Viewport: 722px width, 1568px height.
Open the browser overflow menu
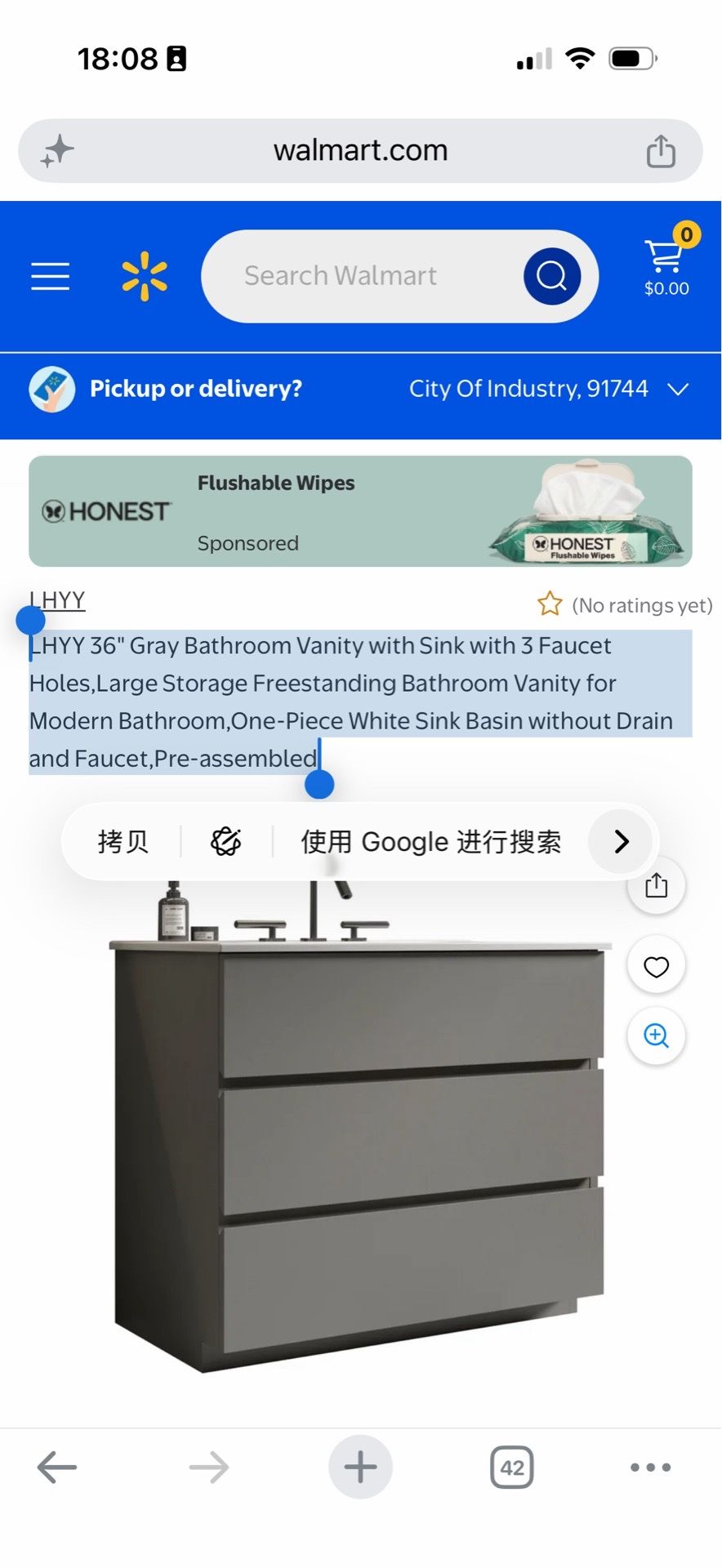tap(651, 1468)
